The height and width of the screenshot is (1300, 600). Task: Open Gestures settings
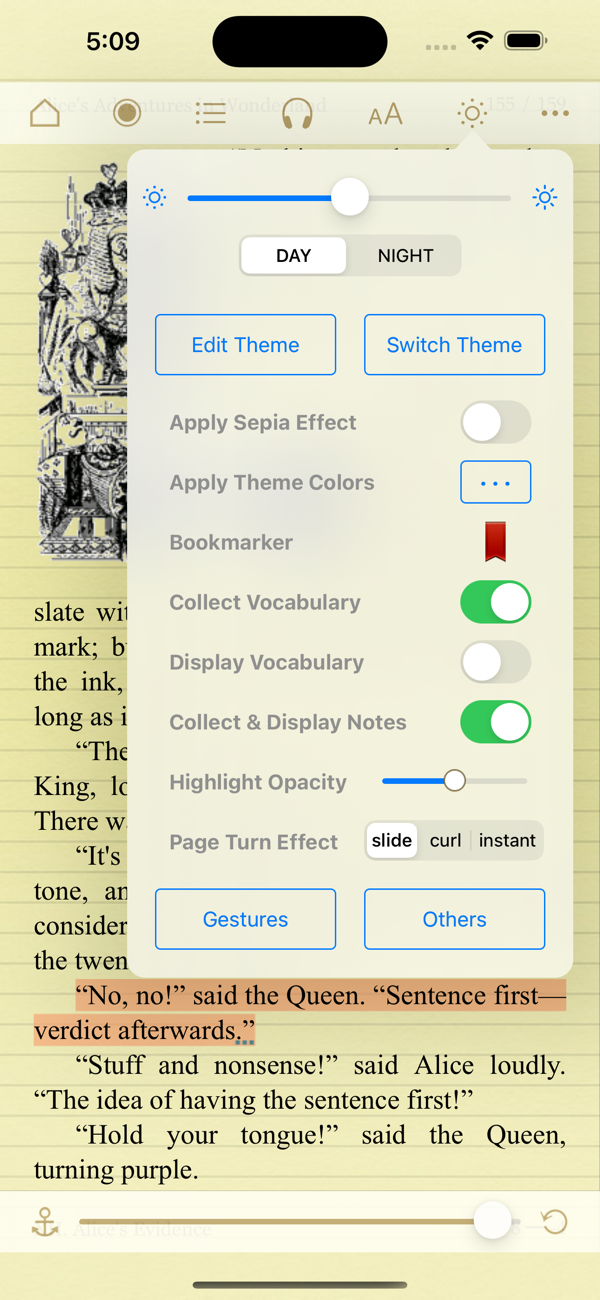coord(245,919)
